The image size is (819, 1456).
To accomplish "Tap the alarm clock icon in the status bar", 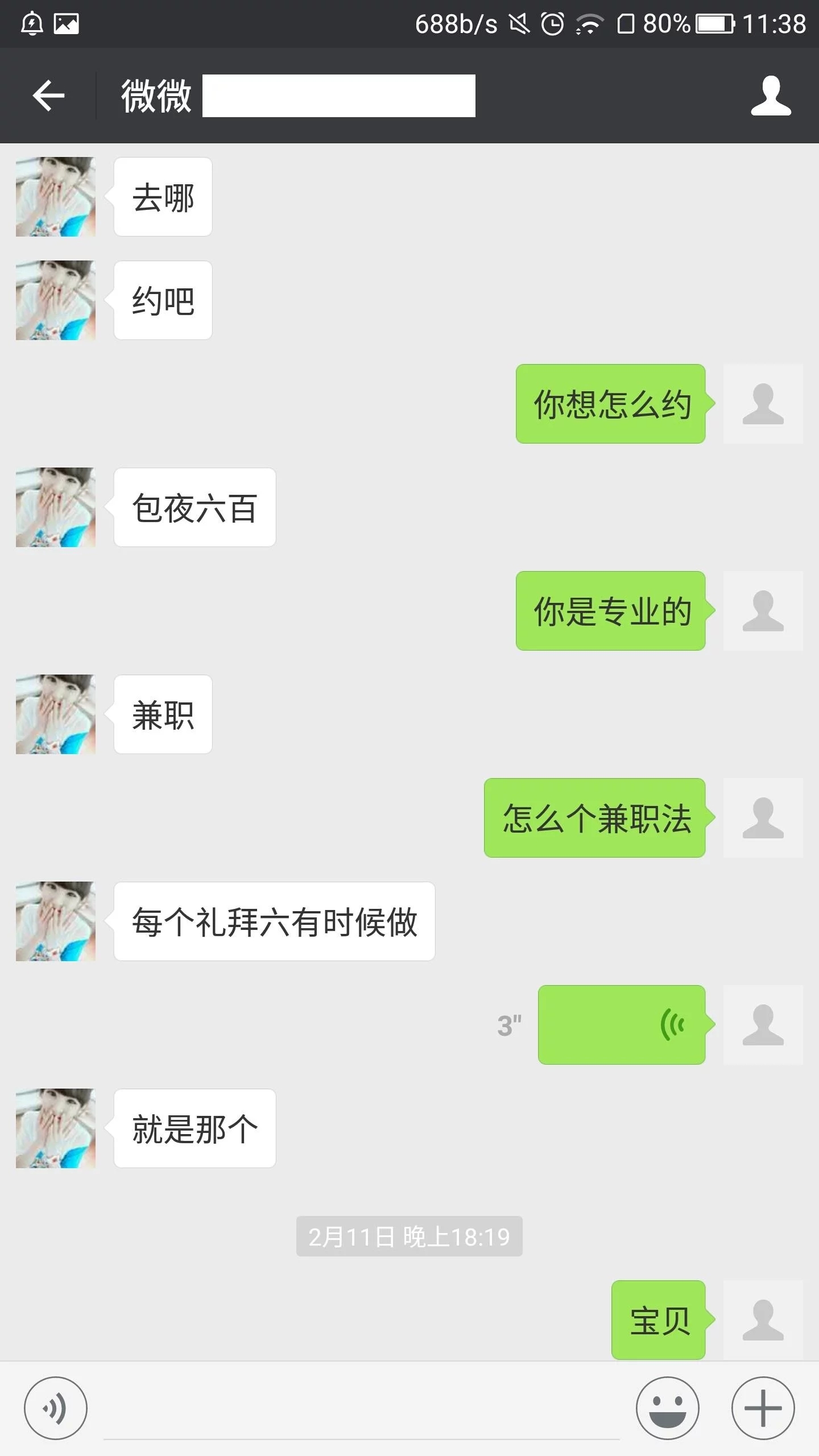I will tap(551, 23).
